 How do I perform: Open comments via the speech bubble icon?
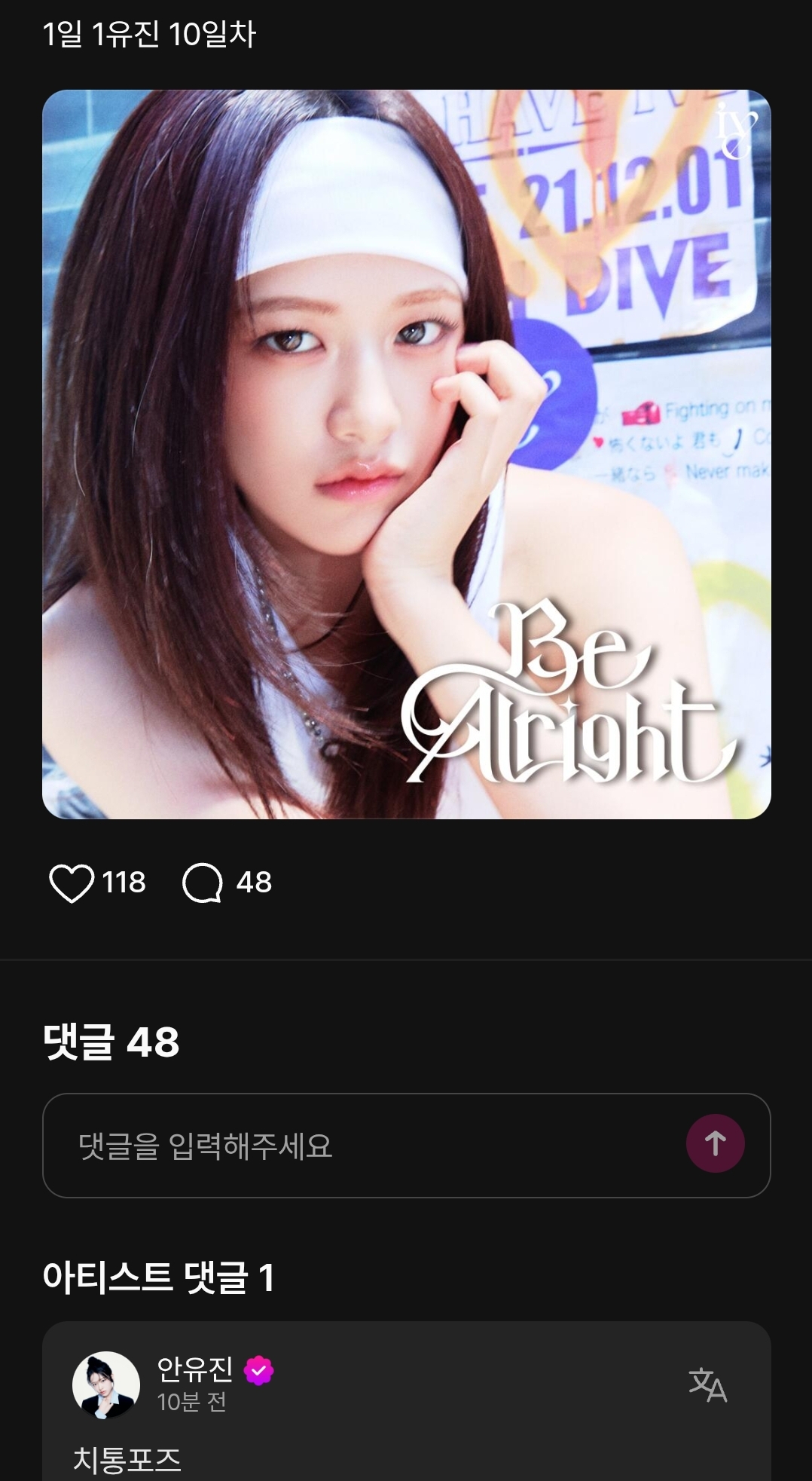(x=203, y=883)
